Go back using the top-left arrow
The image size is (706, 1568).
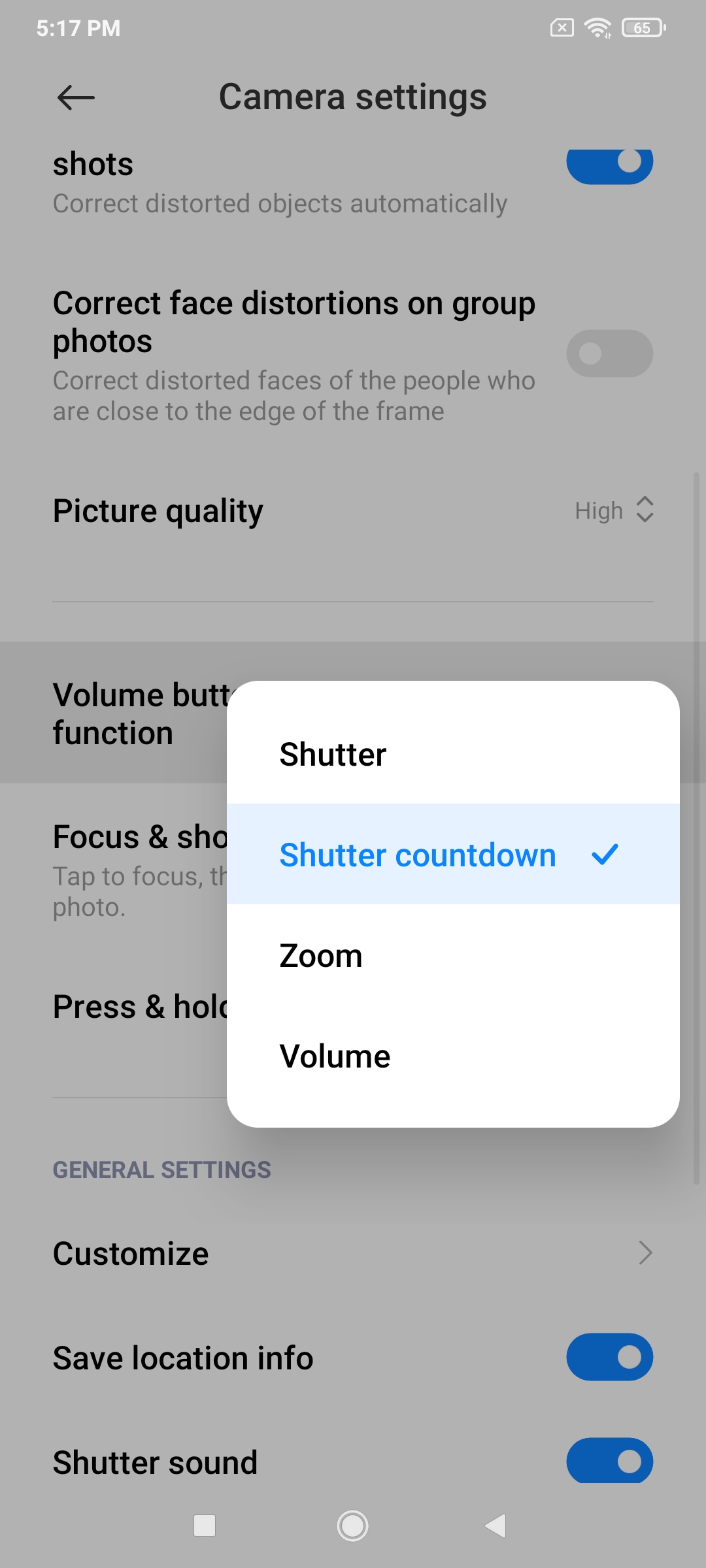coord(76,98)
